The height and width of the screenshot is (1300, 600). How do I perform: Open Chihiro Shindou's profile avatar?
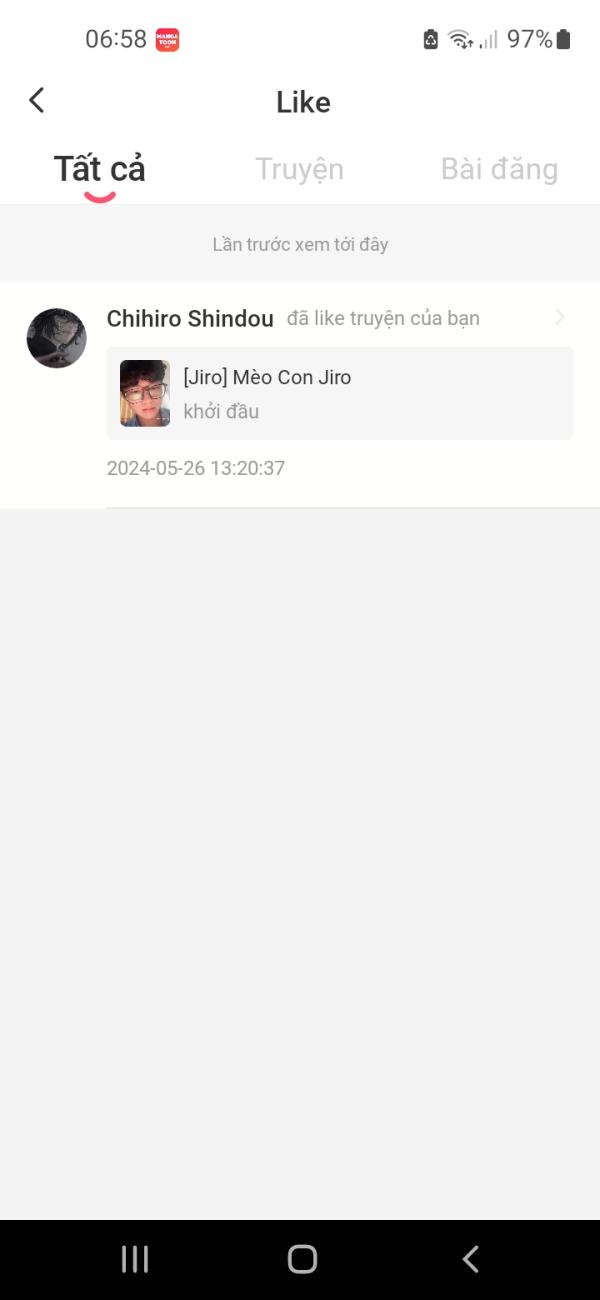click(56, 338)
